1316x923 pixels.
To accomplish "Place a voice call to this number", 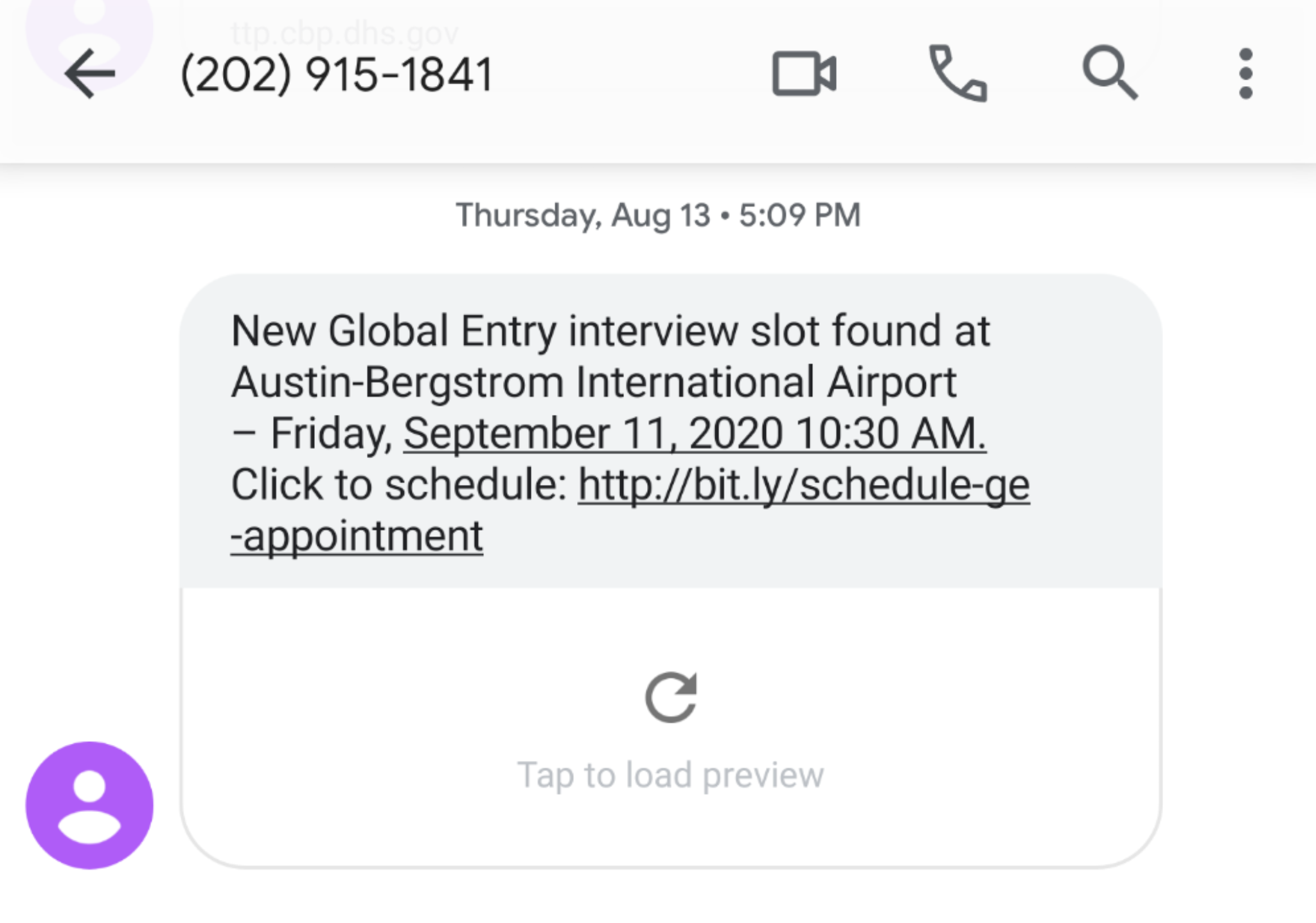I will click(x=957, y=74).
